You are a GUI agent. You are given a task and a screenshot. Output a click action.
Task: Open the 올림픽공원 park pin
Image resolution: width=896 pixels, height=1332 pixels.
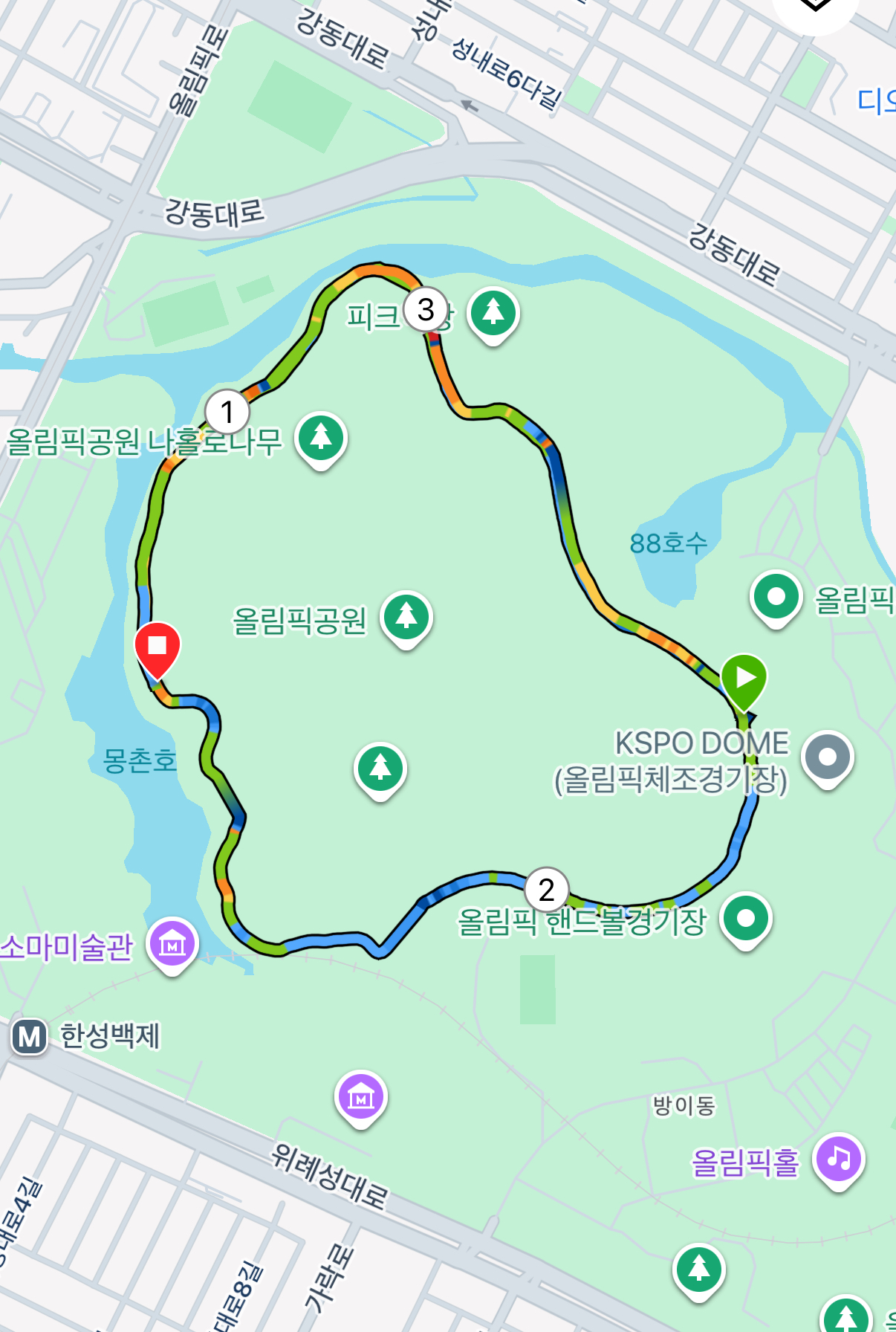click(406, 616)
